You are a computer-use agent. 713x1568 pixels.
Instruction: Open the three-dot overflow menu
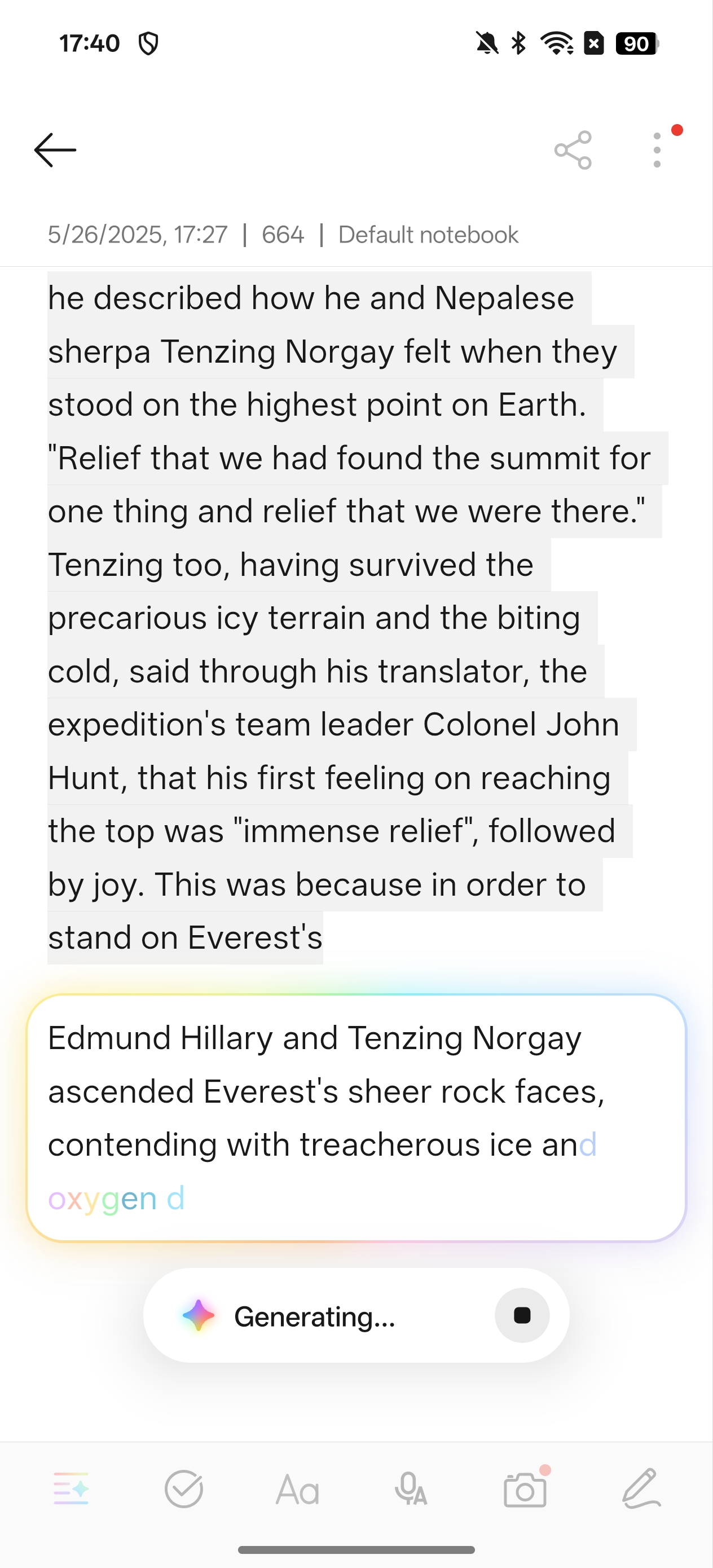tap(657, 149)
